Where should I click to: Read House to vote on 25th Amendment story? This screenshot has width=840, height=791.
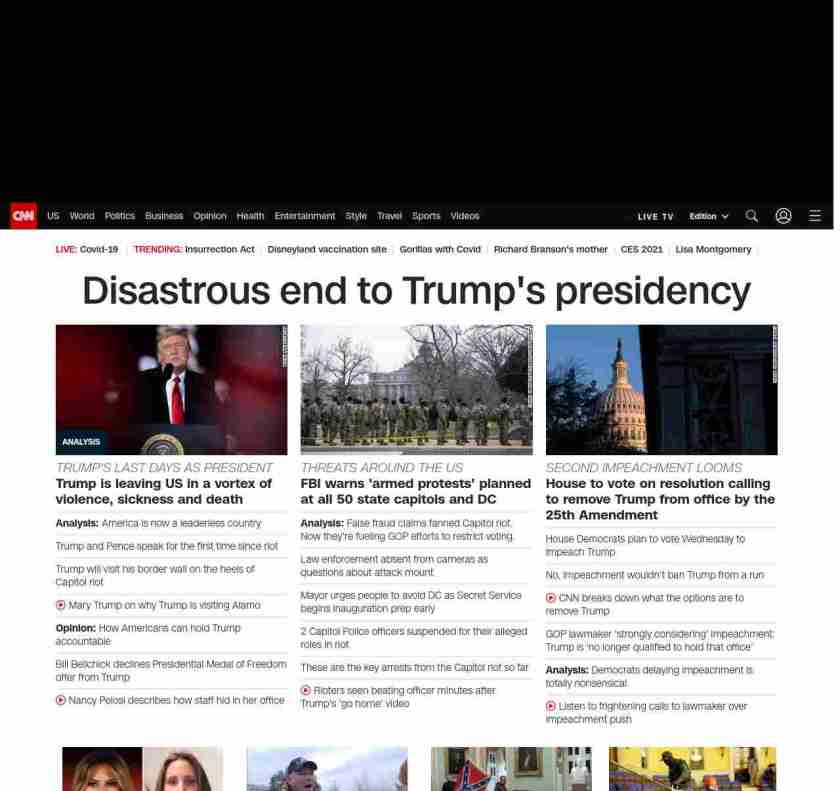pos(660,499)
